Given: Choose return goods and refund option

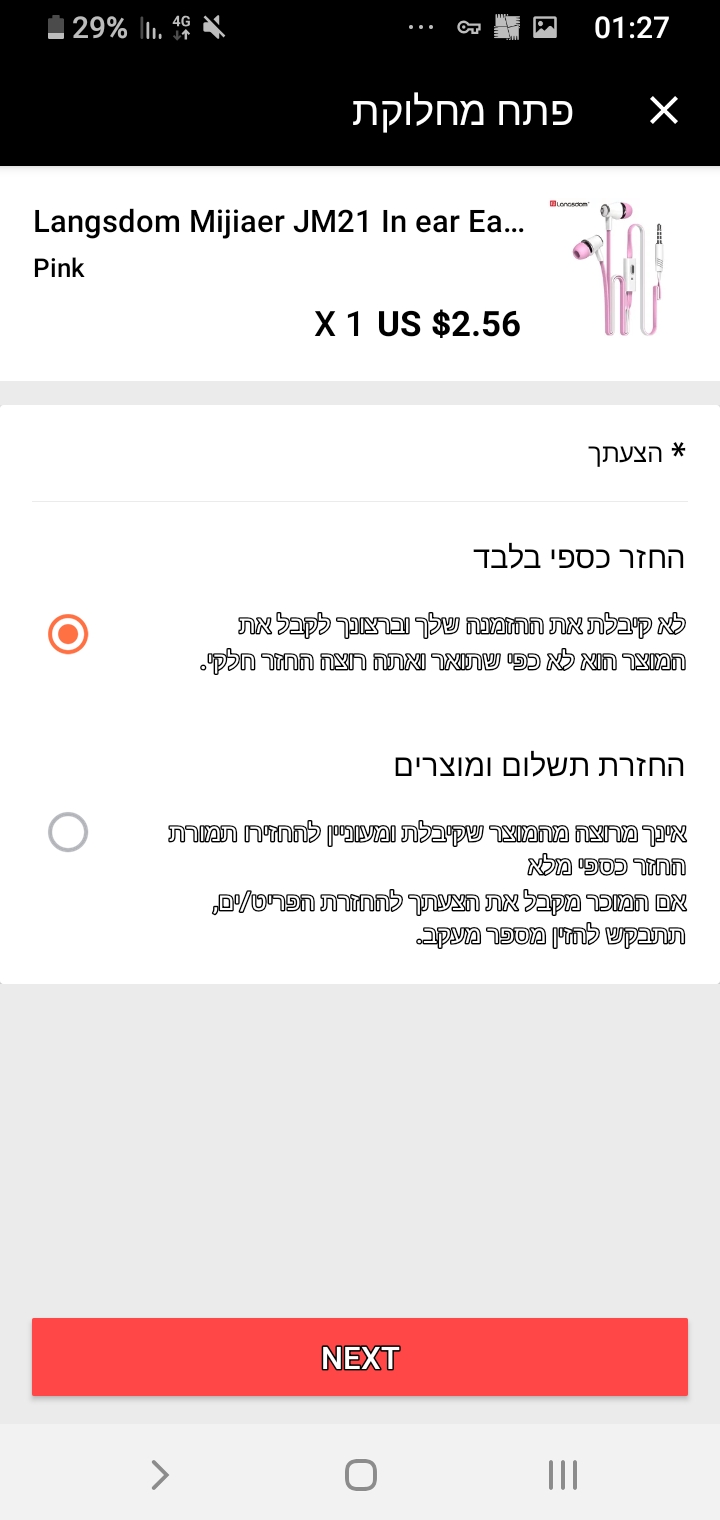Looking at the screenshot, I should click(68, 832).
